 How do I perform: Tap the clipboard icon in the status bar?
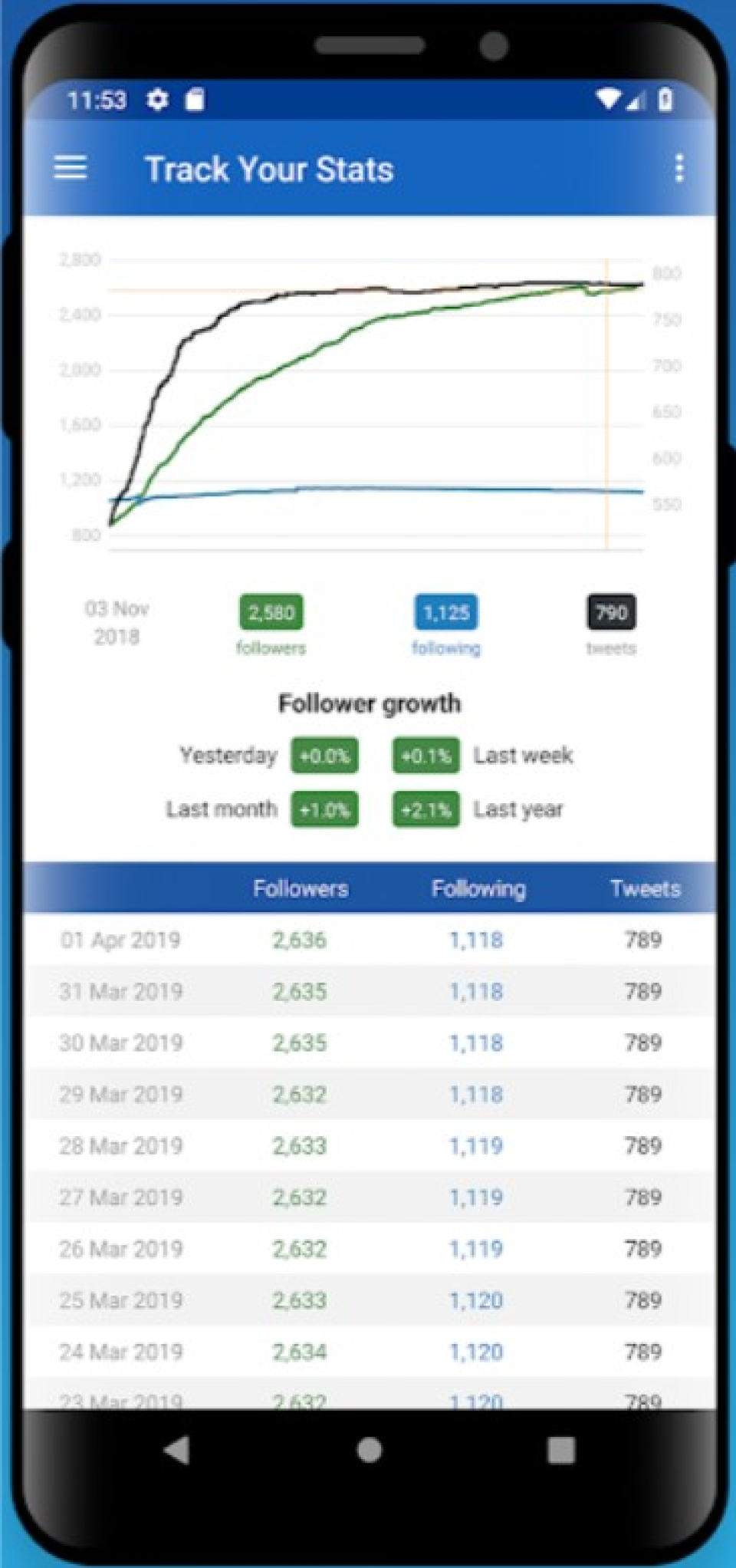[196, 100]
